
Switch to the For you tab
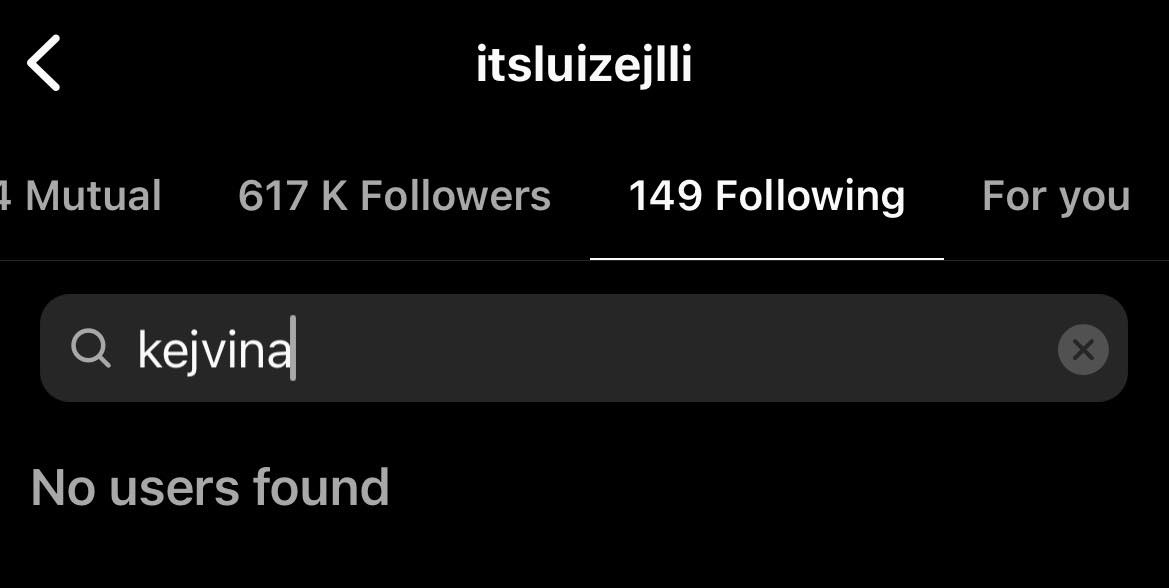coord(1056,196)
